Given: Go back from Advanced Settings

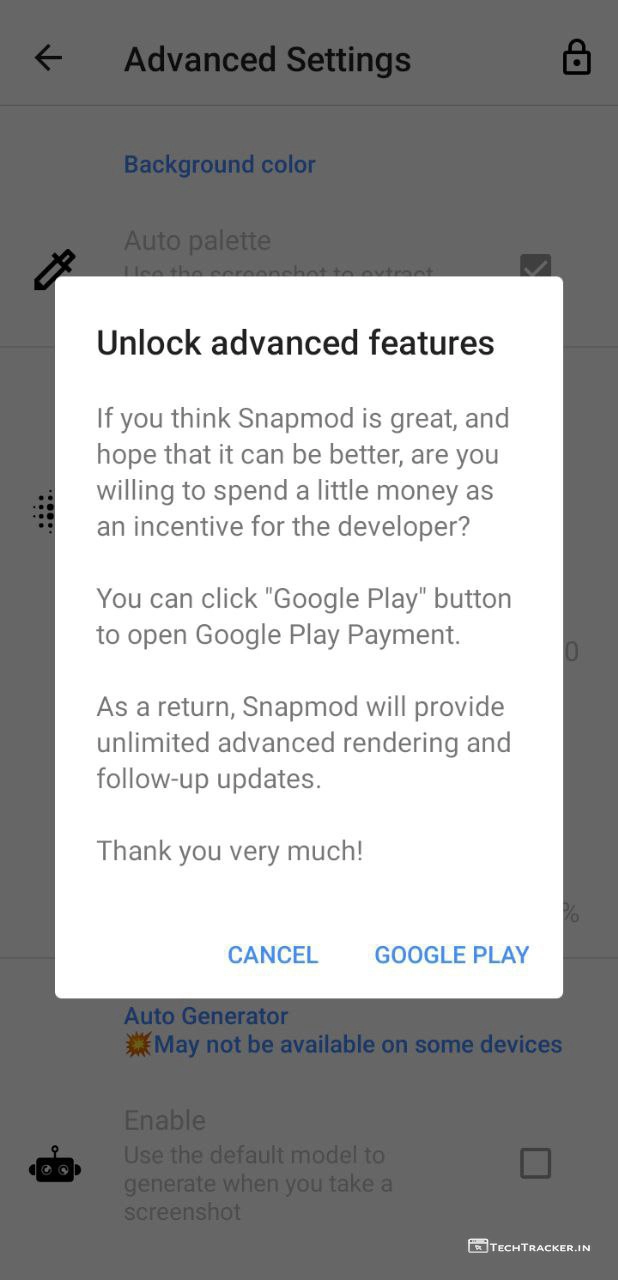Looking at the screenshot, I should click(48, 58).
